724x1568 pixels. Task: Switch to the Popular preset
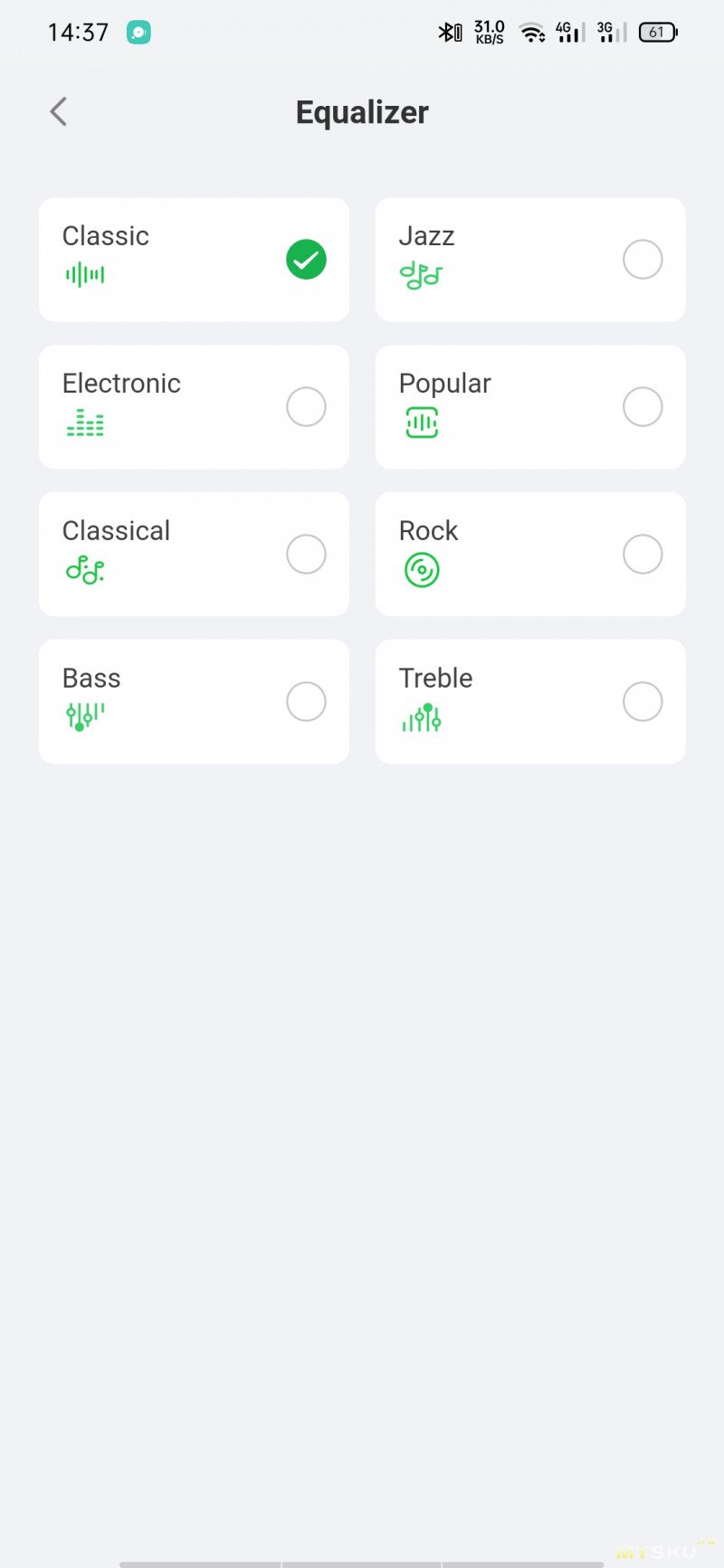point(530,407)
